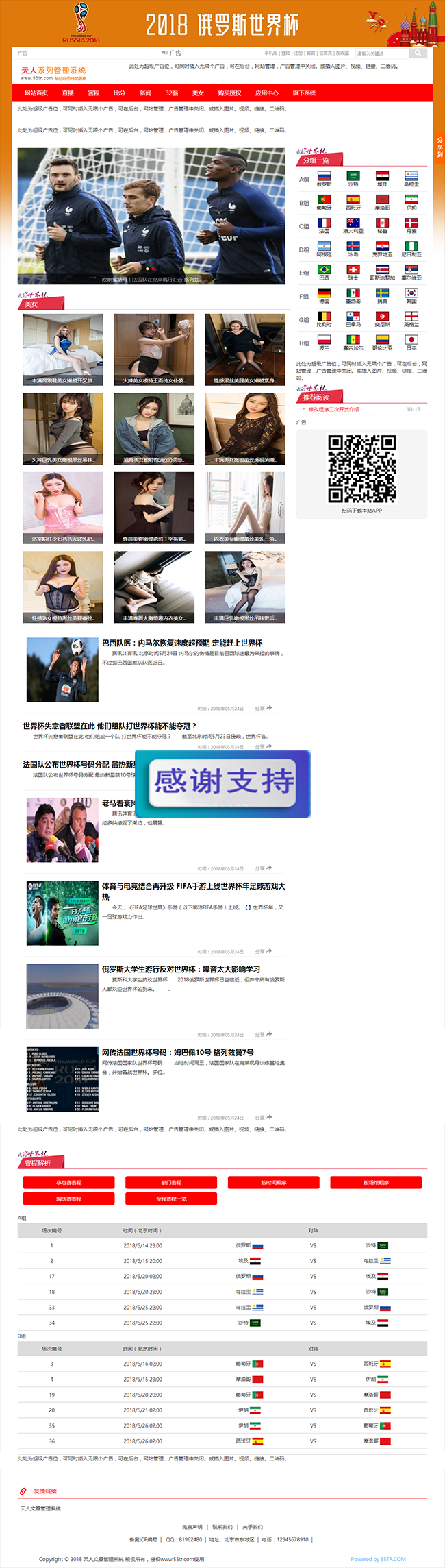Open the 全程赛程一览 button
445x1568 pixels.
click(170, 1199)
